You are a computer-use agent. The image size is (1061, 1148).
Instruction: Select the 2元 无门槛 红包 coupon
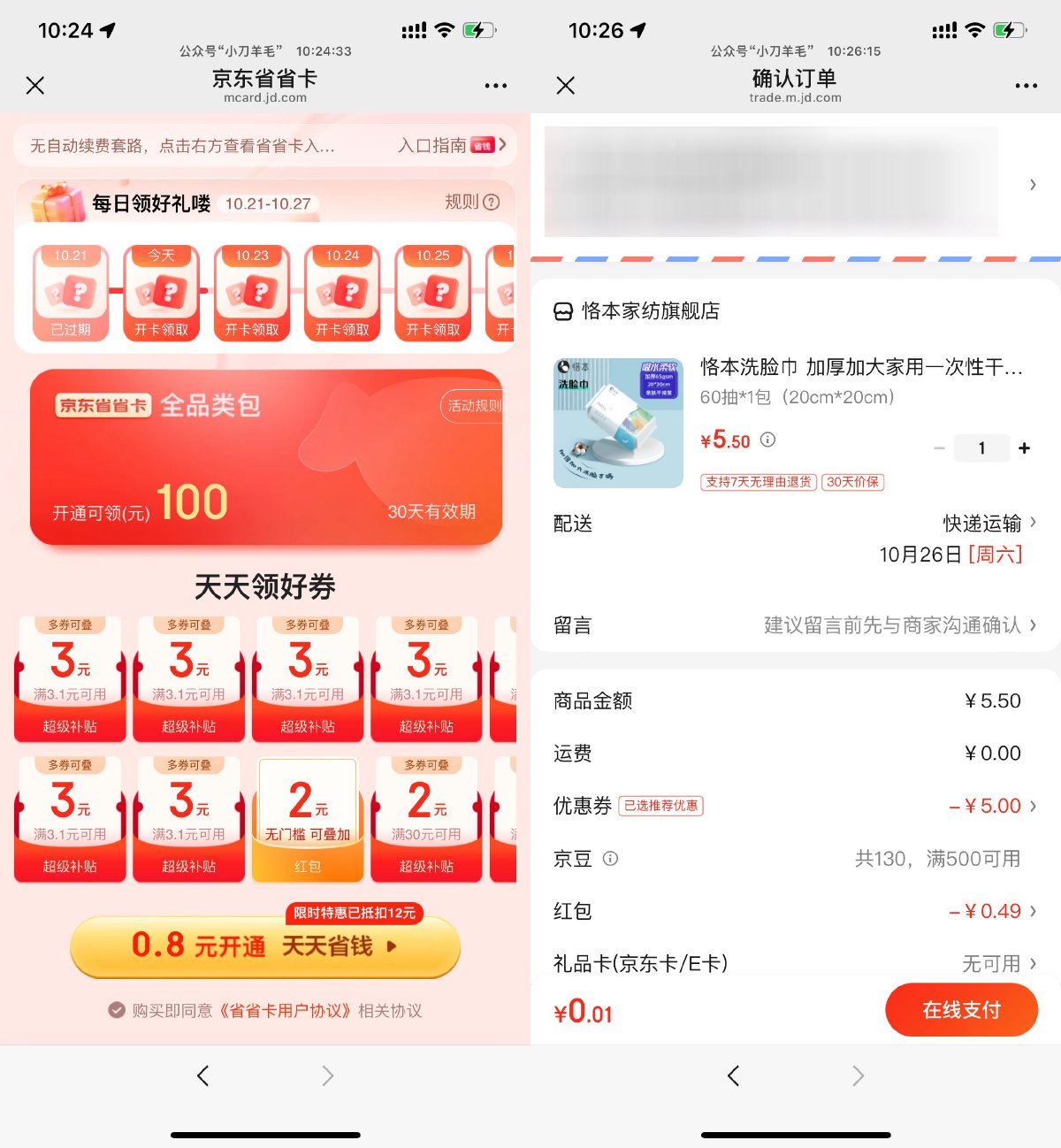point(308,819)
